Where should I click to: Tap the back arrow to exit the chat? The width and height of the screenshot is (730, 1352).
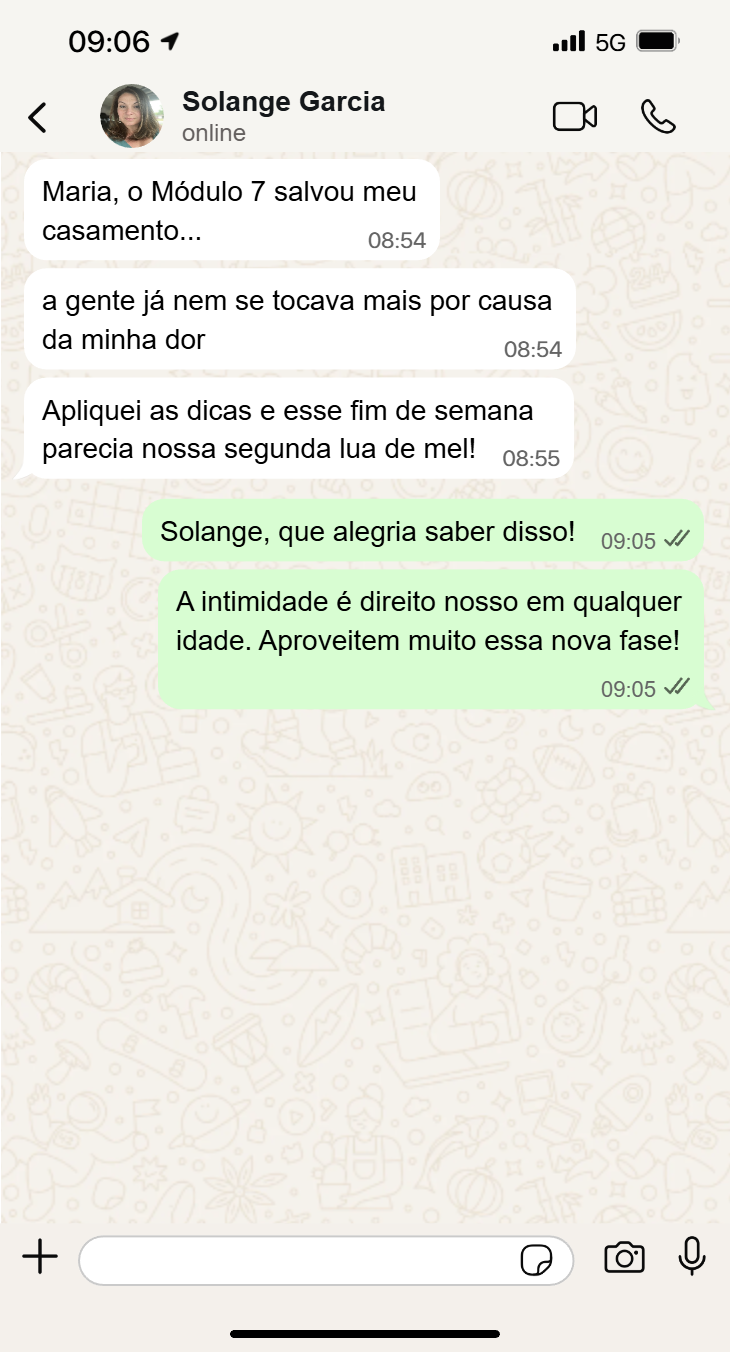pos(37,116)
